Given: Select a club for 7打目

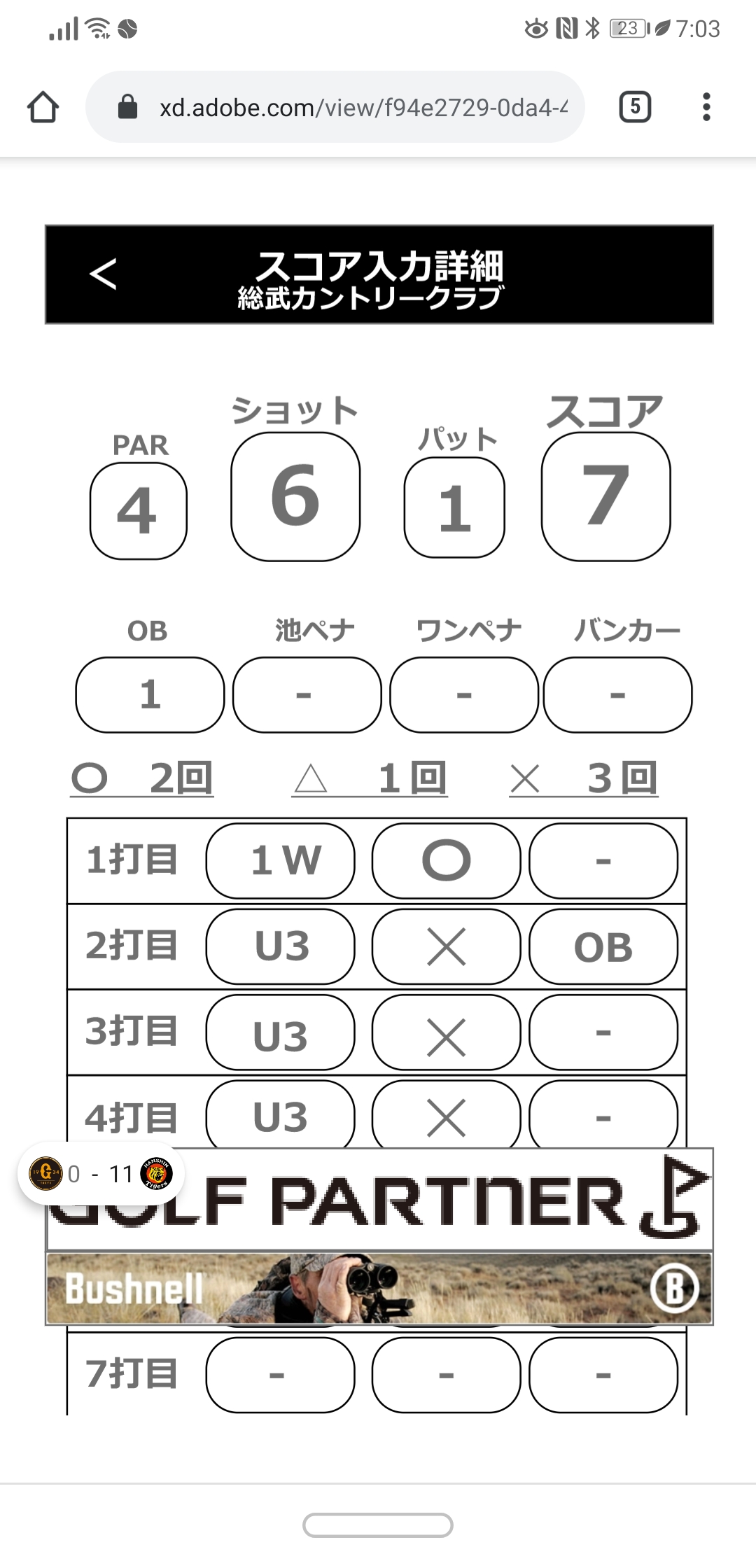Looking at the screenshot, I should coord(280,1375).
